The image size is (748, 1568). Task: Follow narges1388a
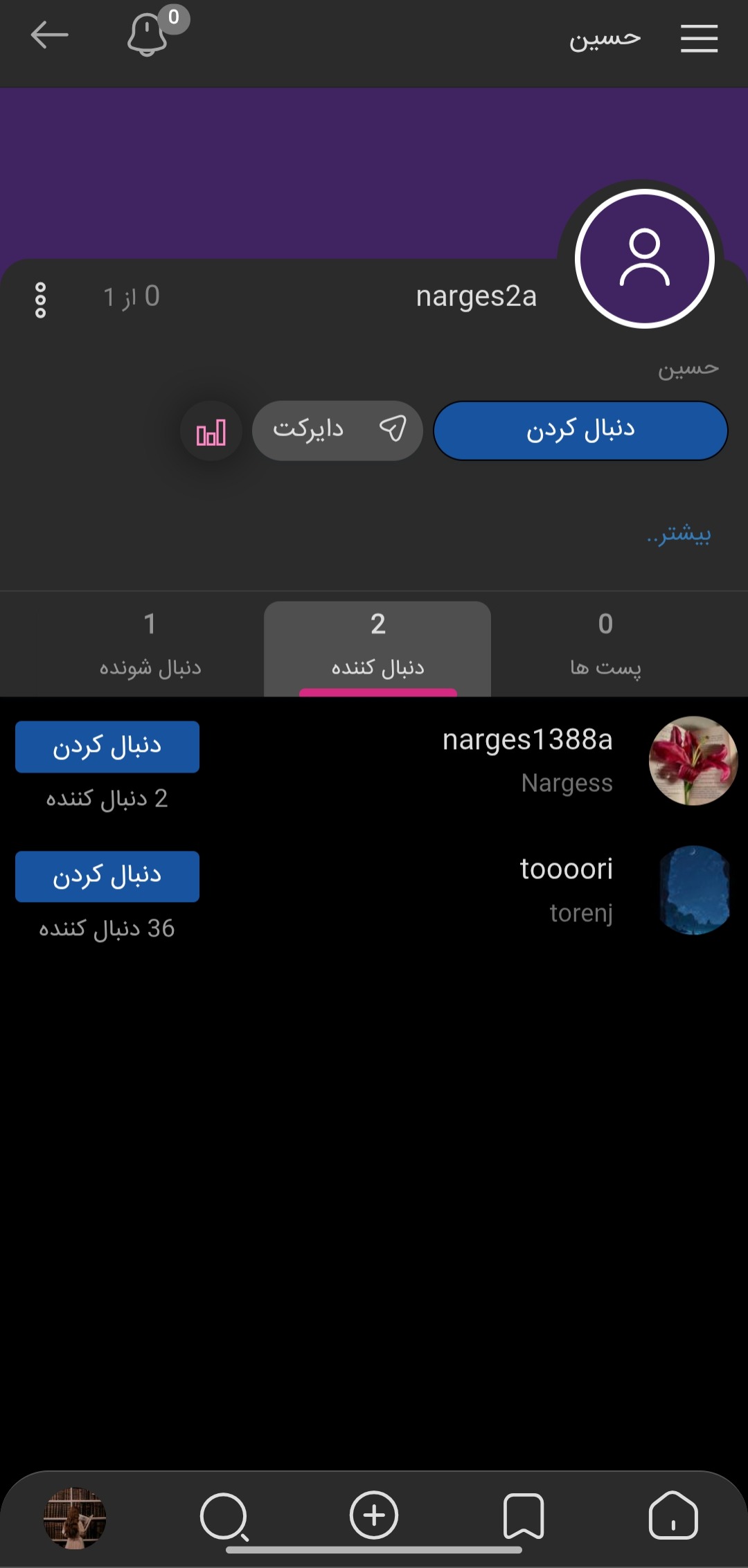(x=107, y=746)
